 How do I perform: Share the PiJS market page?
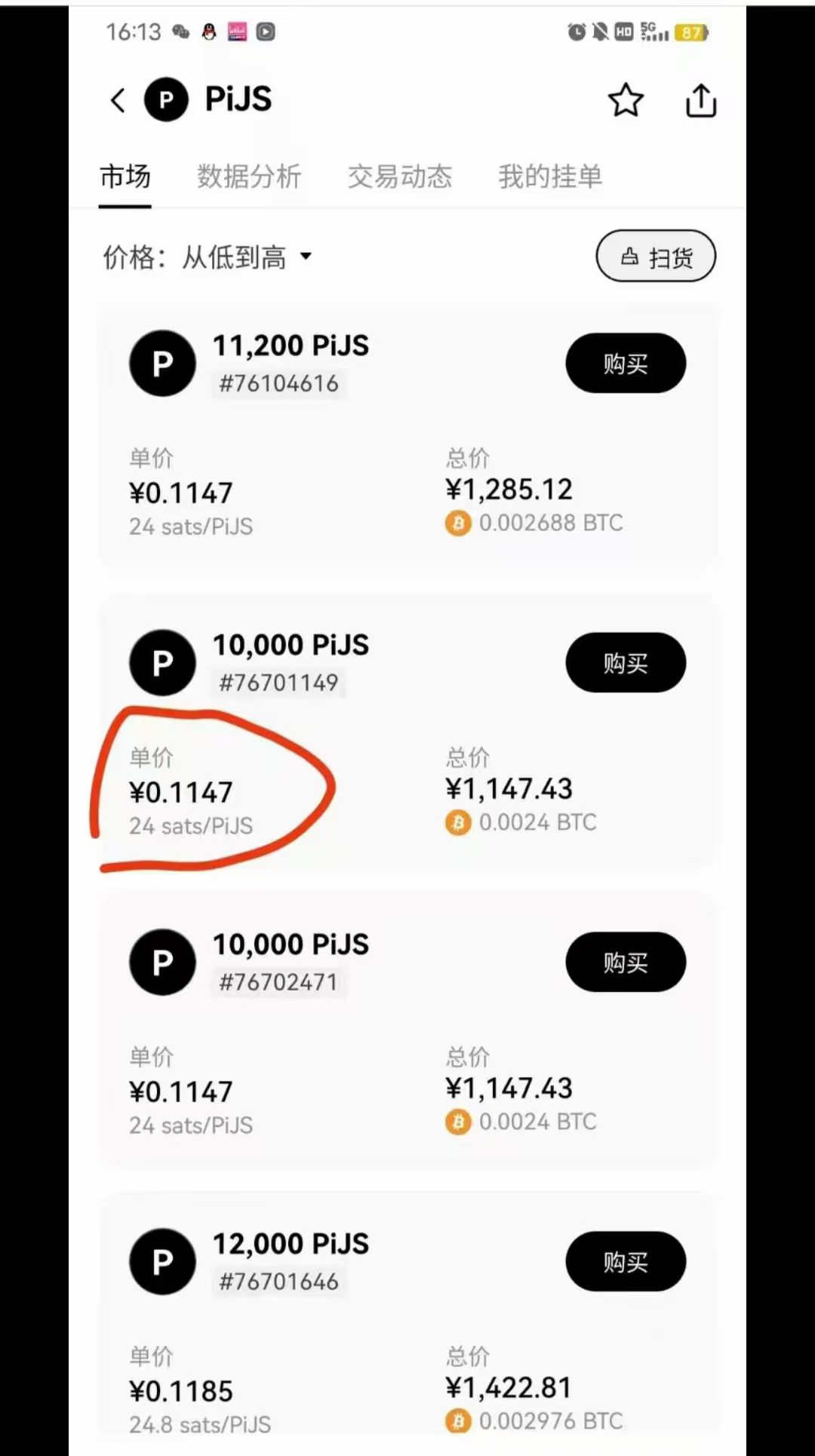[x=700, y=100]
